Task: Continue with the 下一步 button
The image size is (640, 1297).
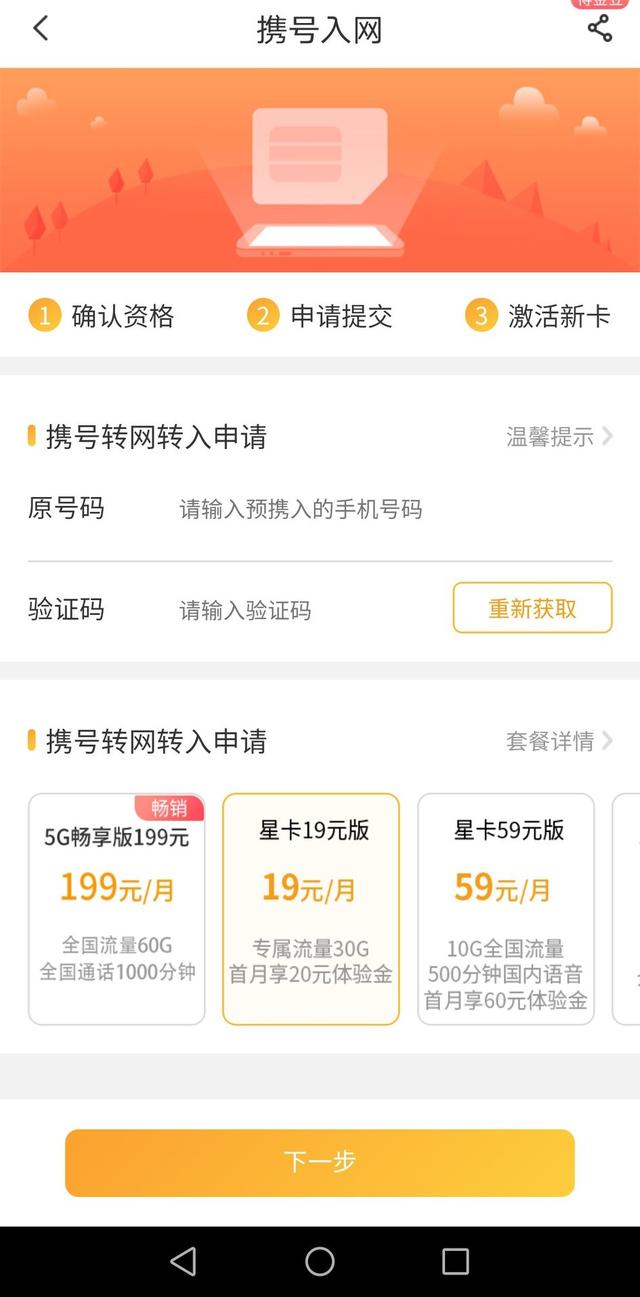Action: click(320, 1162)
